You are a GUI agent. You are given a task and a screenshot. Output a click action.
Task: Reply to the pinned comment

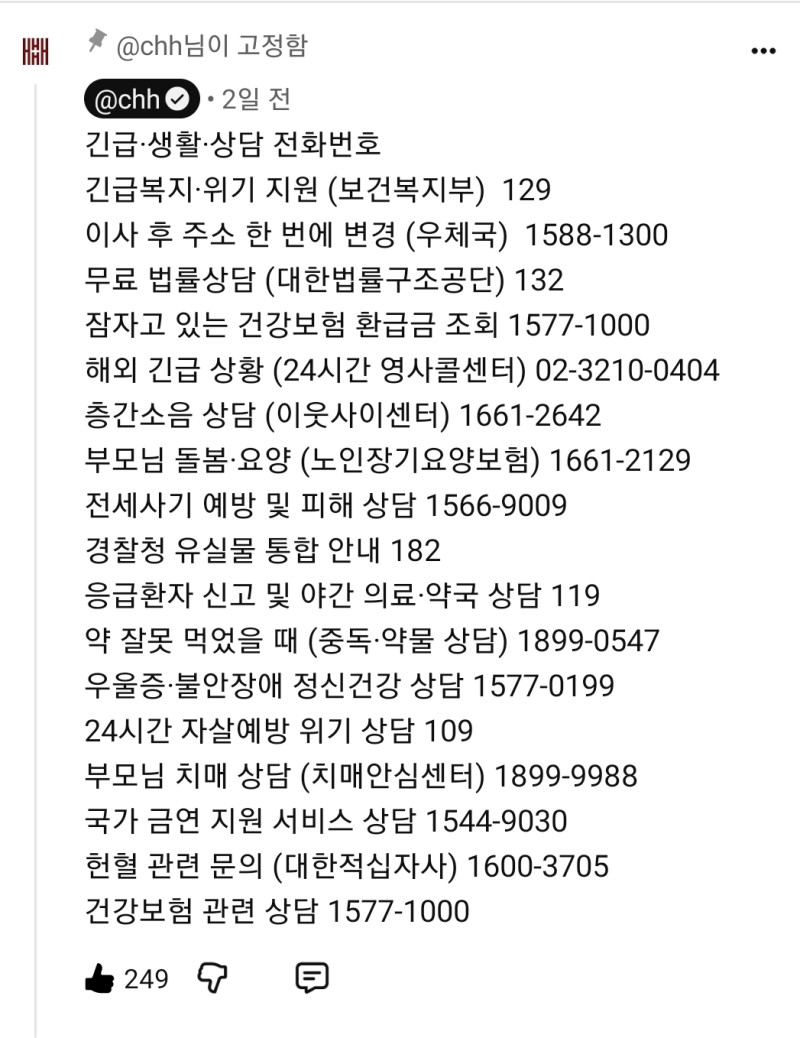point(311,978)
